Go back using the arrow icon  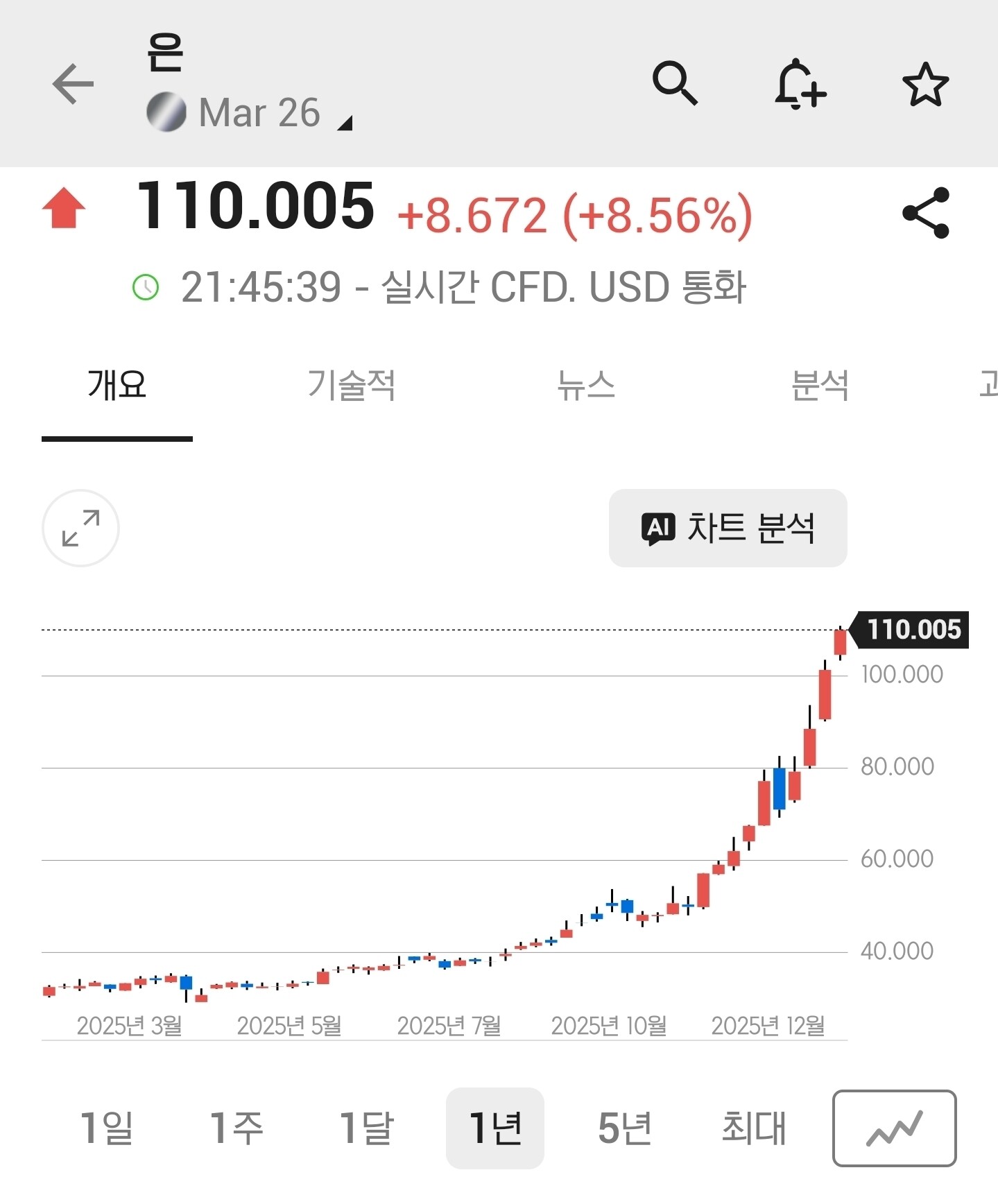[73, 84]
